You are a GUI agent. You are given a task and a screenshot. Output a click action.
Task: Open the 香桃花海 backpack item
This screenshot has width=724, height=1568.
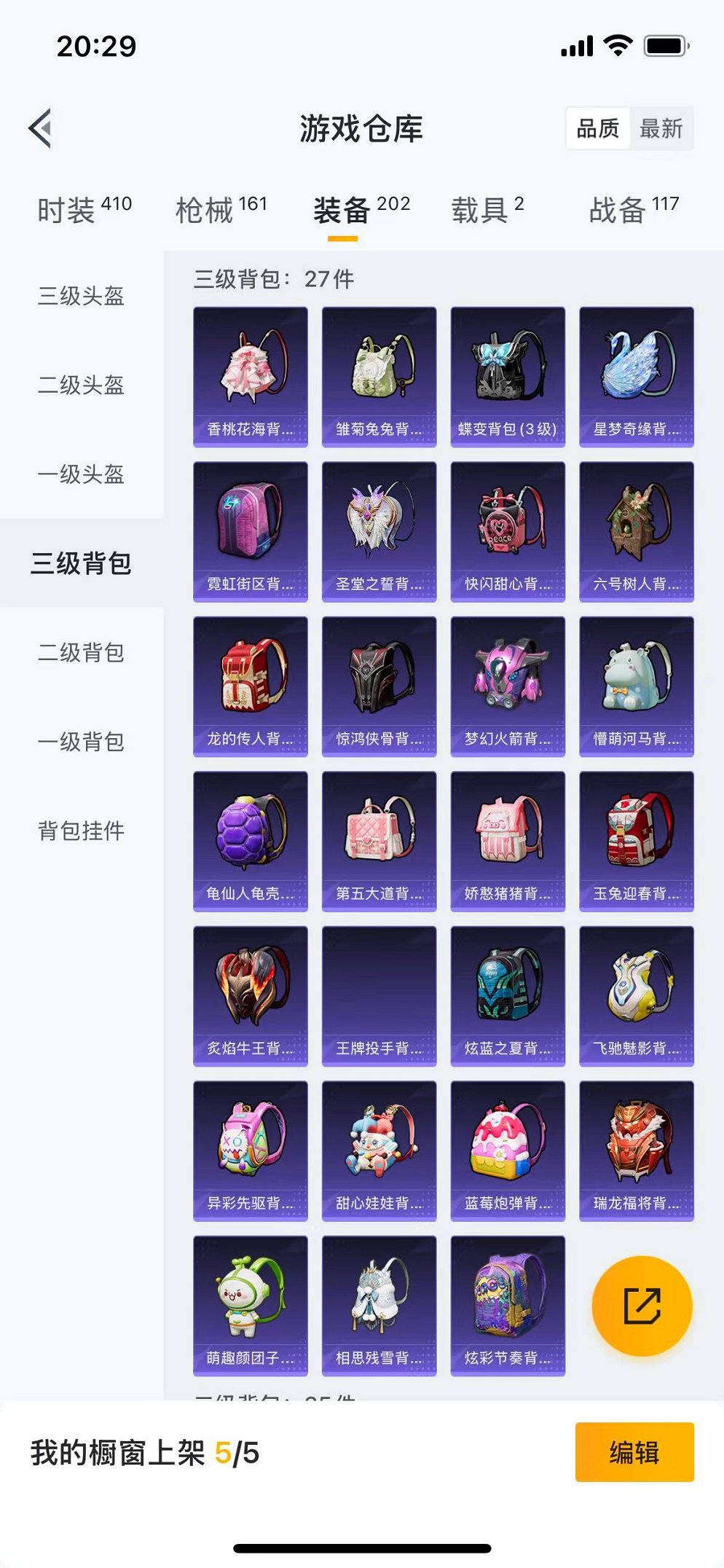click(x=250, y=376)
